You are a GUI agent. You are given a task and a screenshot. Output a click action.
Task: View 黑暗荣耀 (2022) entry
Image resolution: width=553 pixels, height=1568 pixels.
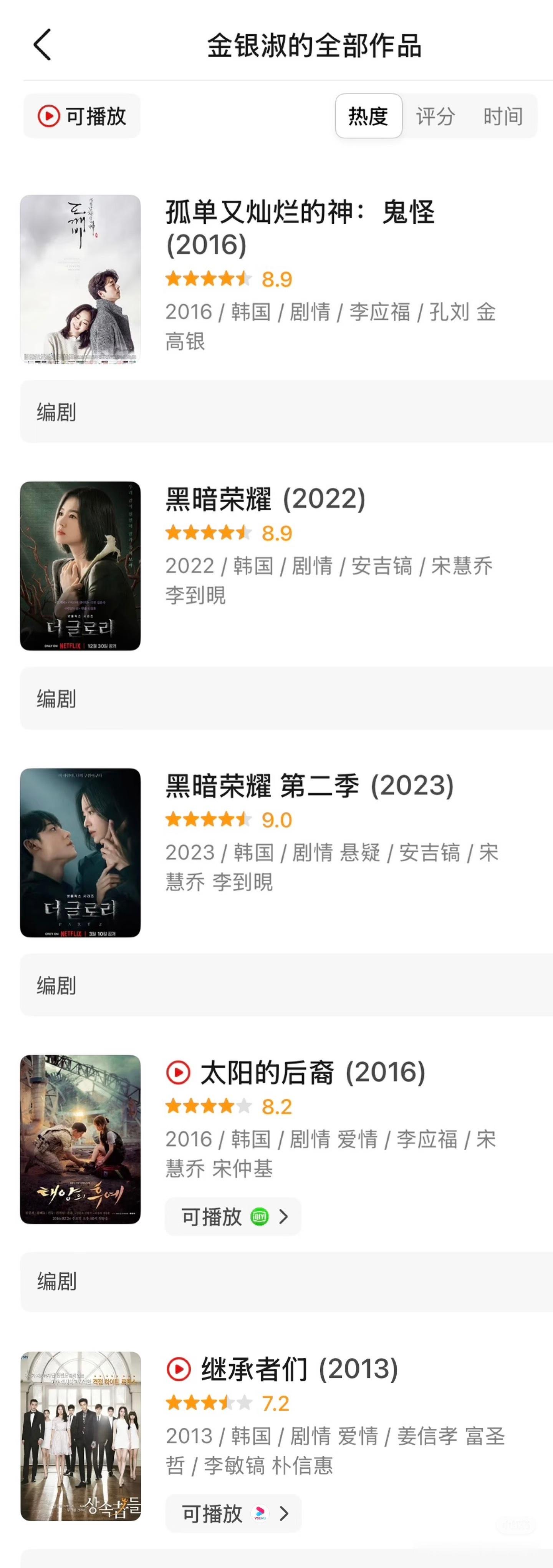[x=265, y=499]
